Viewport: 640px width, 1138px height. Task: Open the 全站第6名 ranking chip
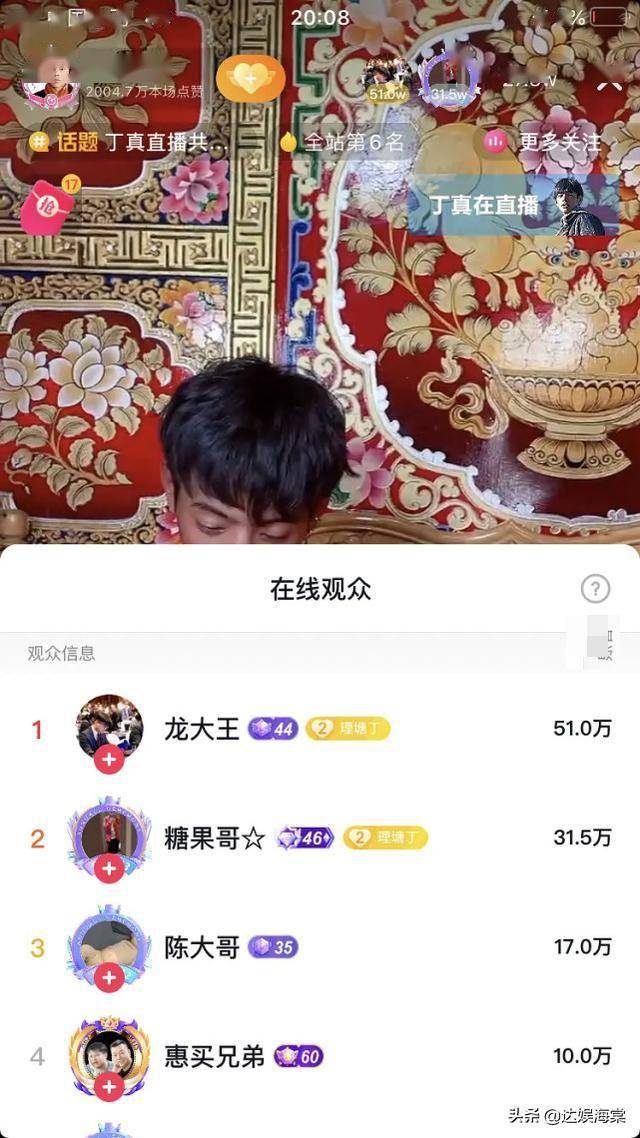tap(343, 141)
